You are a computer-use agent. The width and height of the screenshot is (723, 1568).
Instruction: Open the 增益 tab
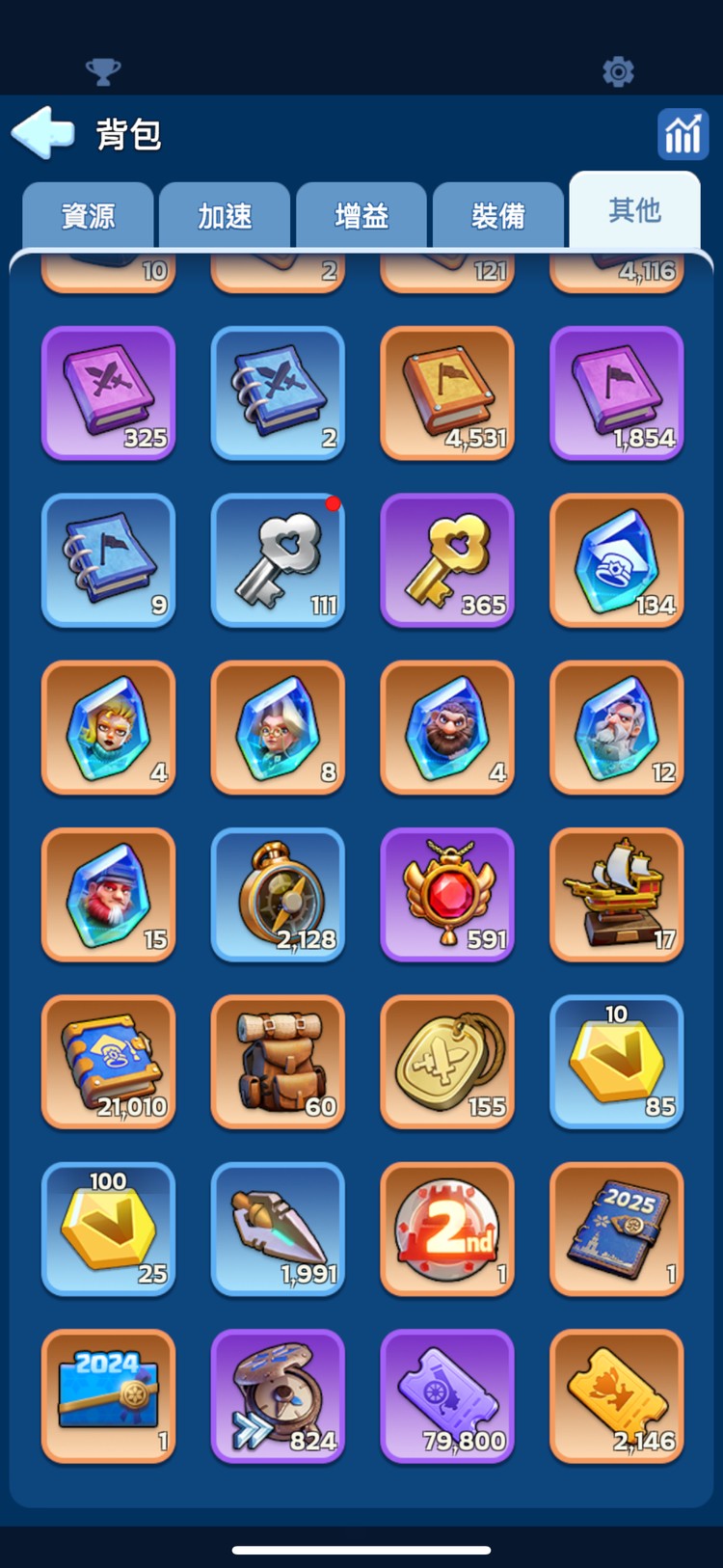coord(361,215)
